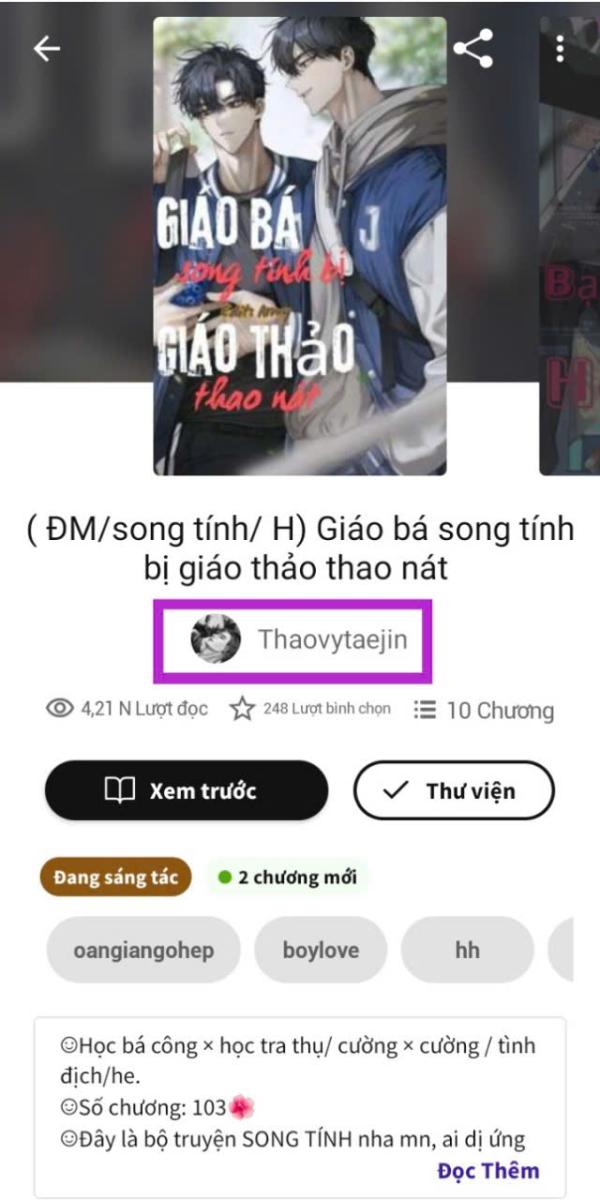The width and height of the screenshot is (600, 1200).
Task: Expand description with Đọc Thêm
Action: click(x=488, y=1170)
